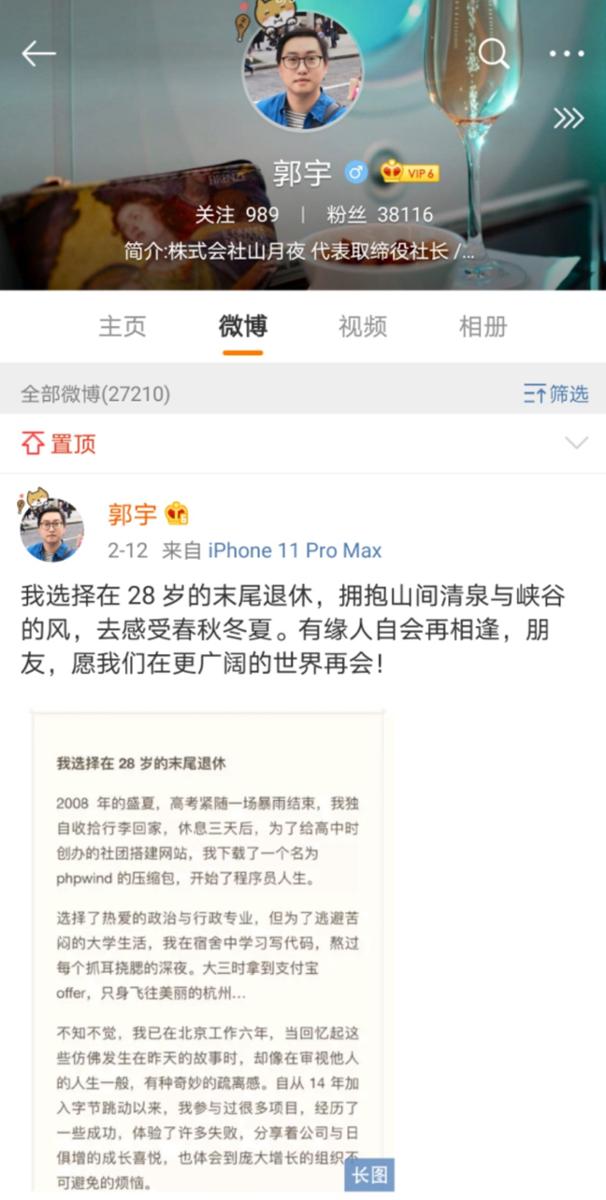606x1200 pixels.
Task: Open the large profile avatar
Action: (x=302, y=70)
